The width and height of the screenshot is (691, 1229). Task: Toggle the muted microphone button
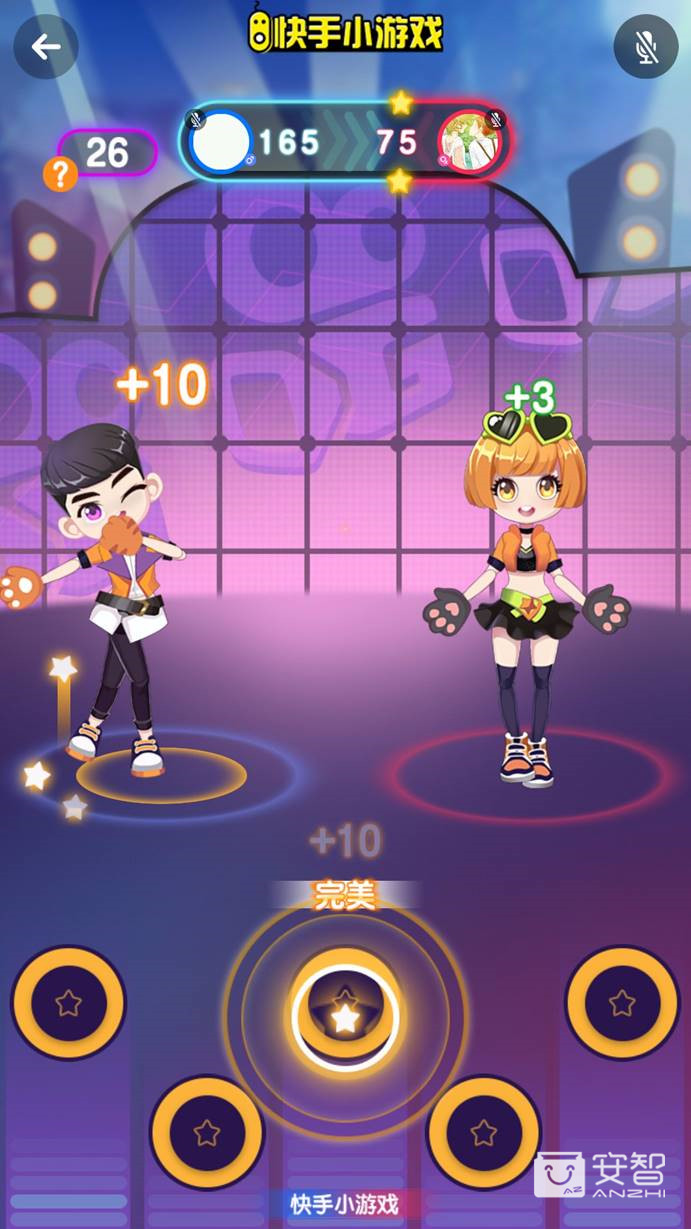(x=645, y=47)
